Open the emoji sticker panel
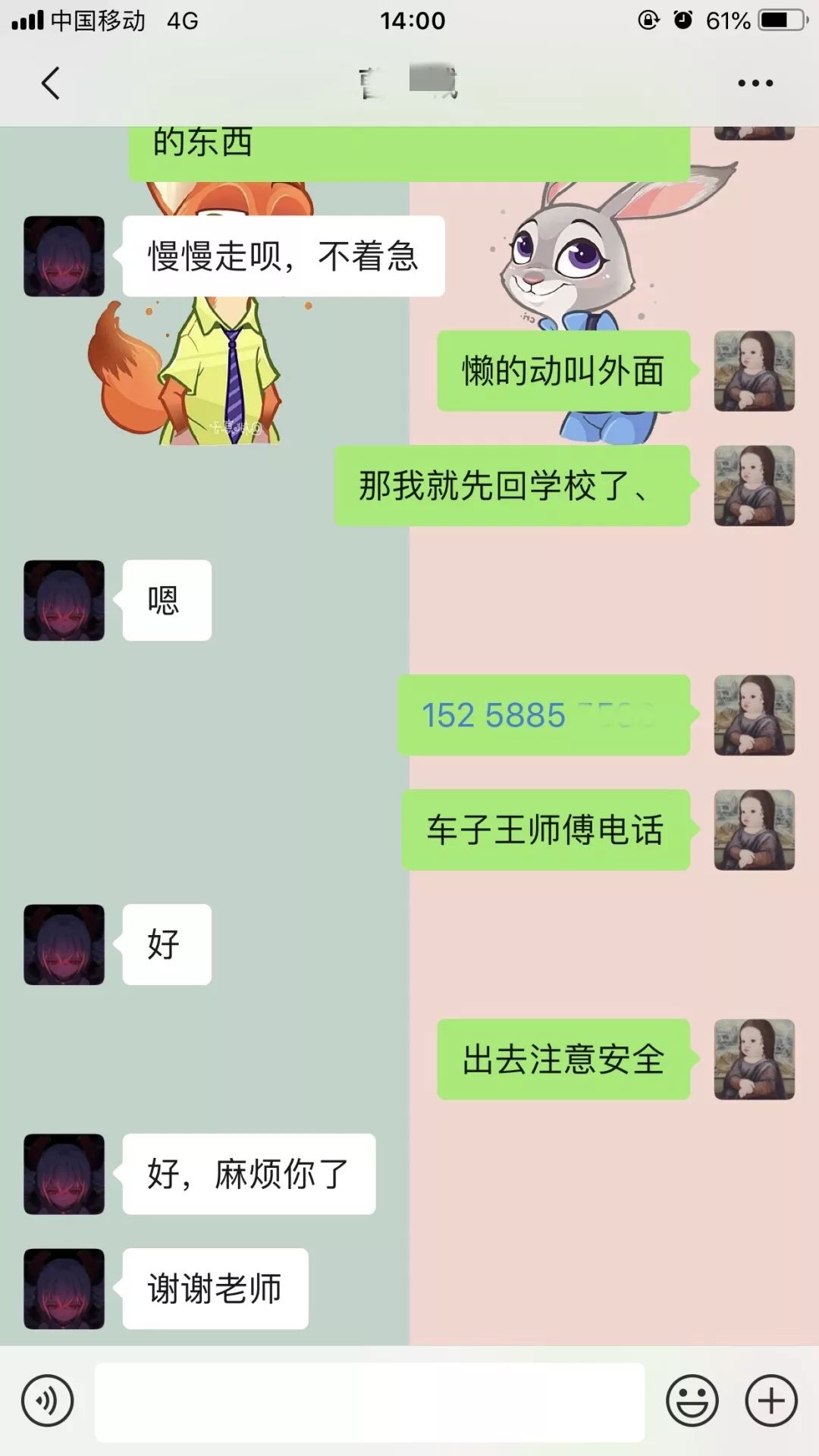 coord(692,1401)
